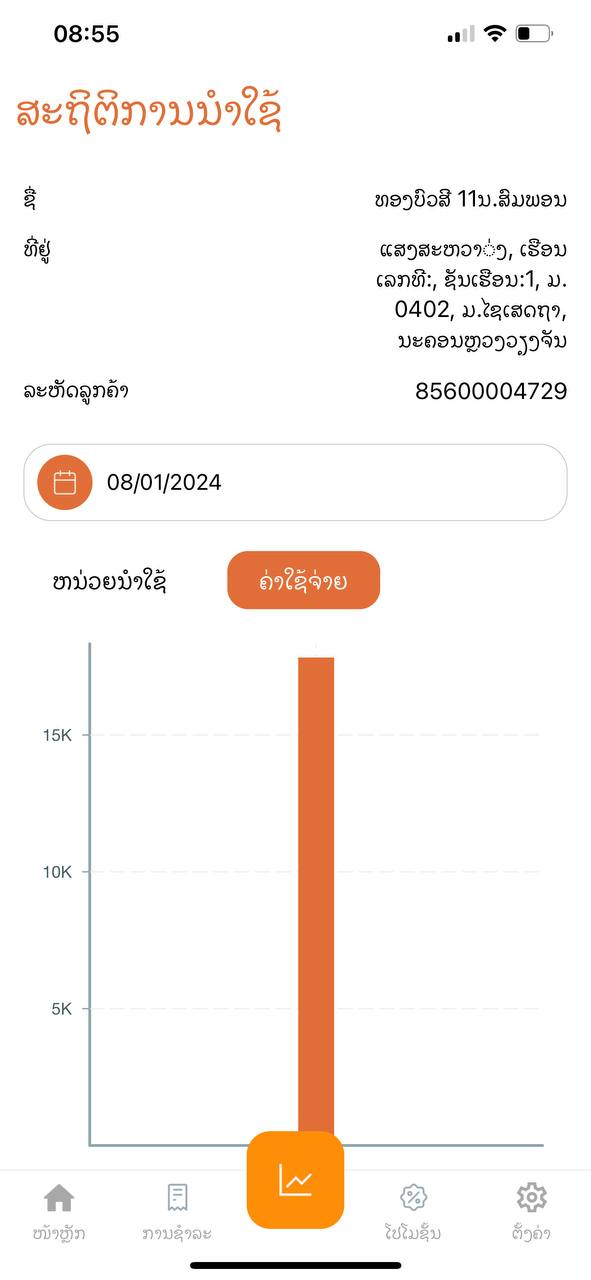Screen dimensions: 591x1280
Task: Open the ໂປໂມຊັ້ນ promotion tab
Action: 413,1212
